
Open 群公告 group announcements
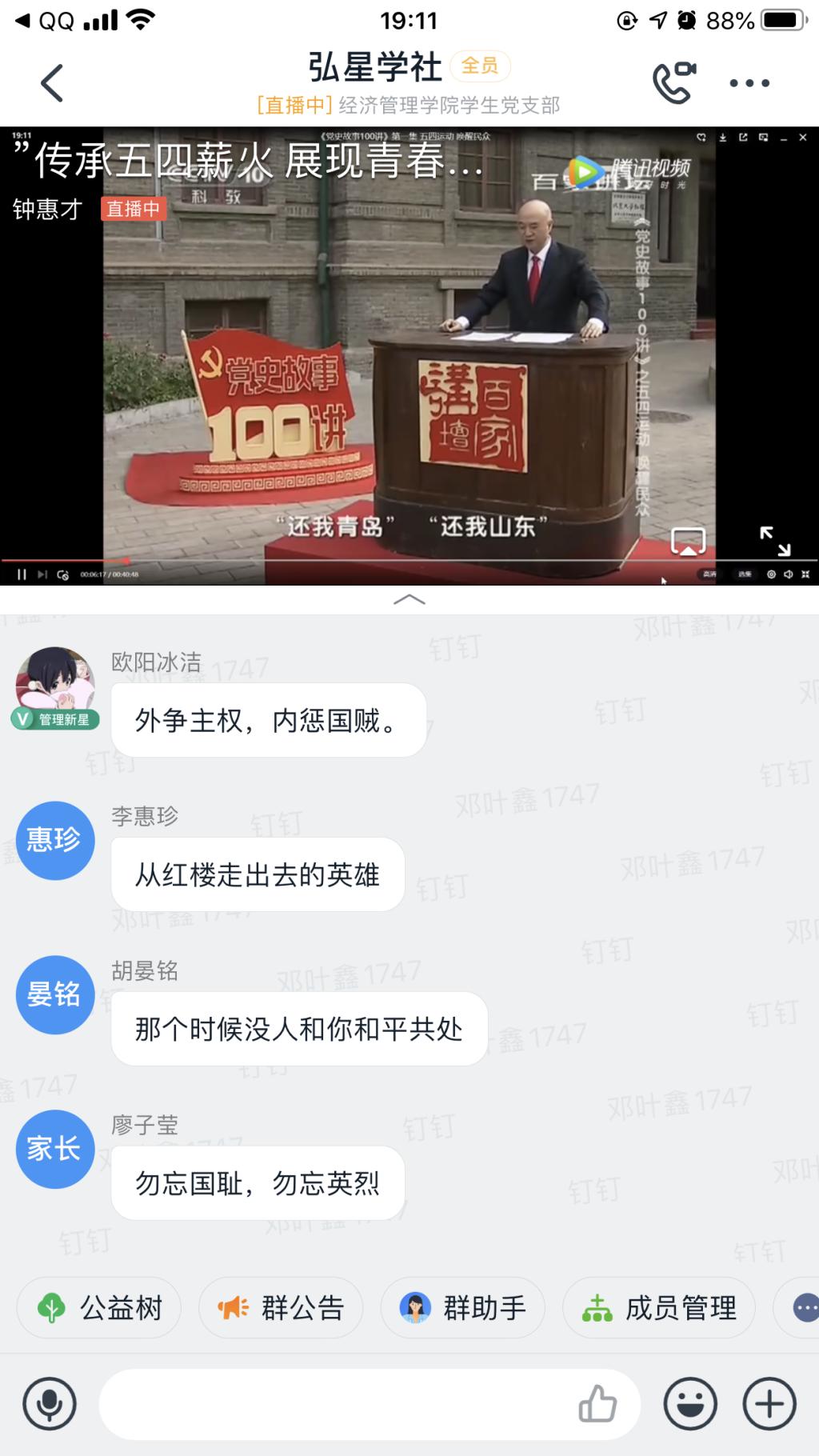pyautogui.click(x=281, y=1308)
